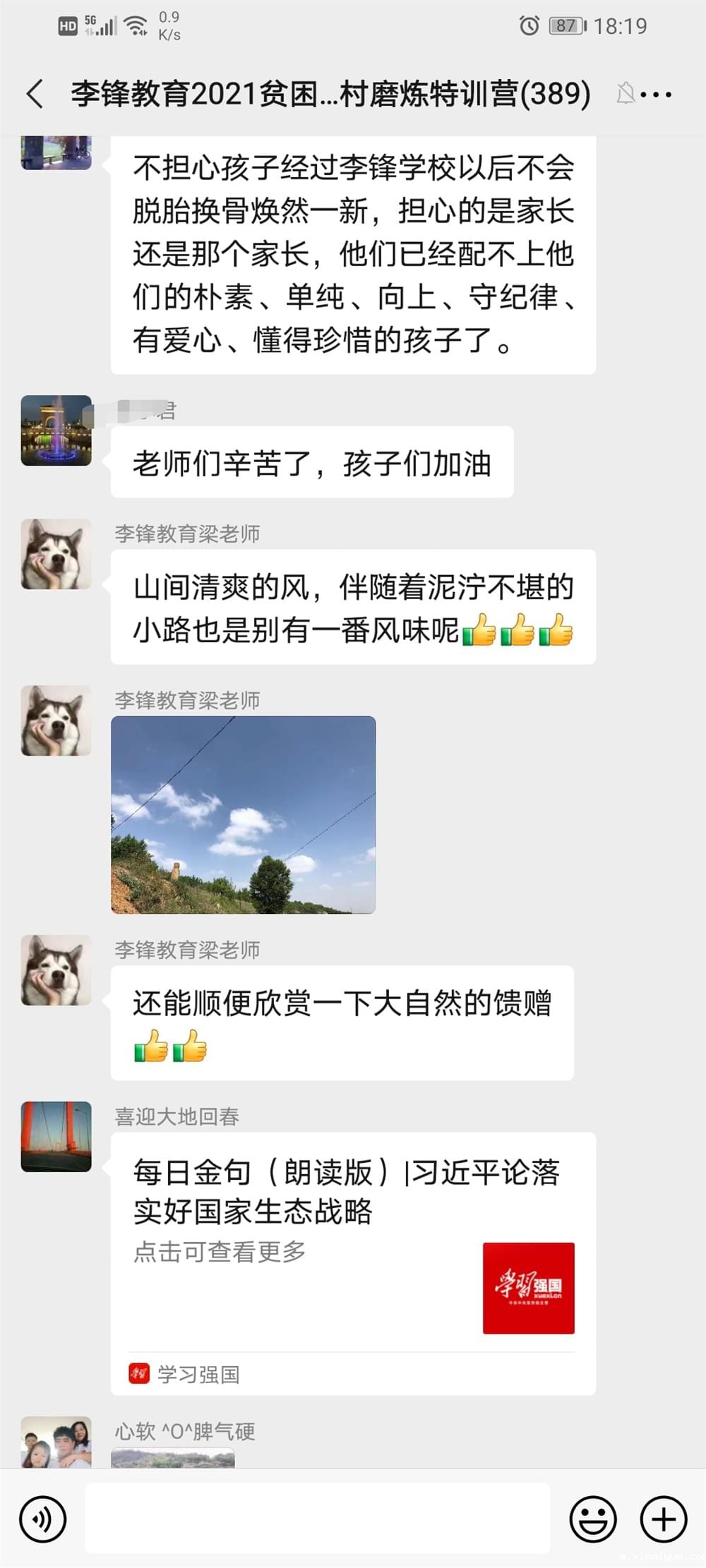This screenshot has width=706, height=1568.
Task: View the avatar of 喜迎大地回春
Action: coord(56,1136)
